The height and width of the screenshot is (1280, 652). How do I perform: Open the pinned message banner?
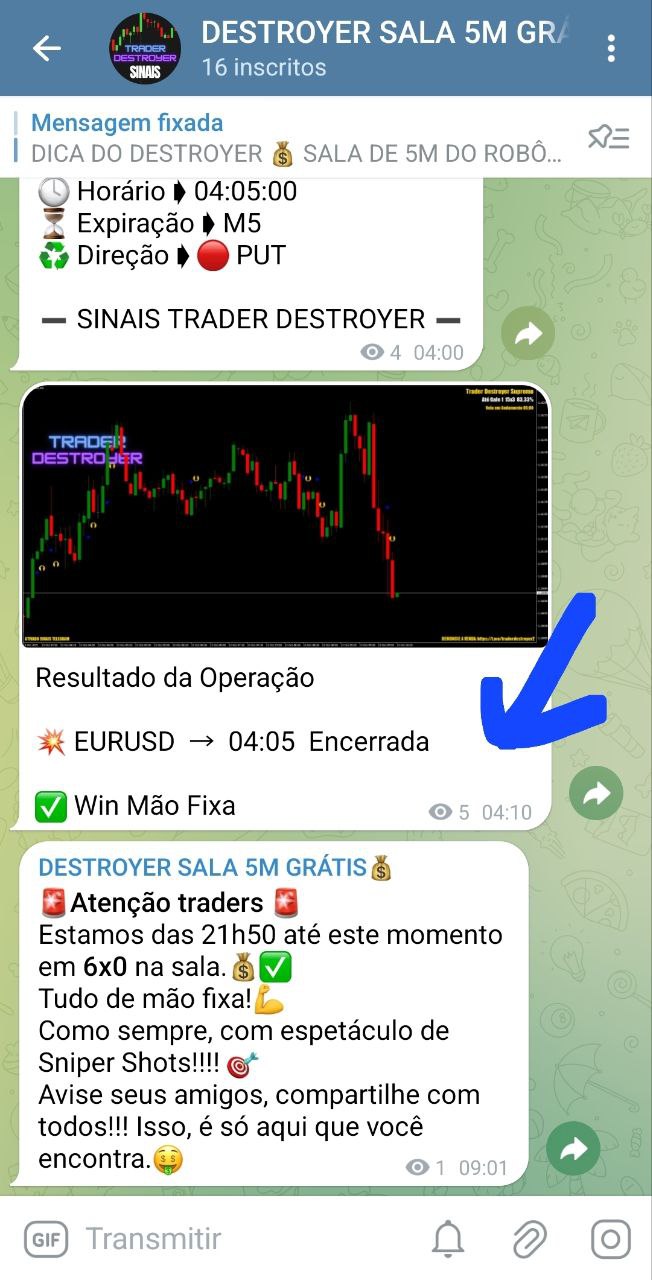(300, 138)
